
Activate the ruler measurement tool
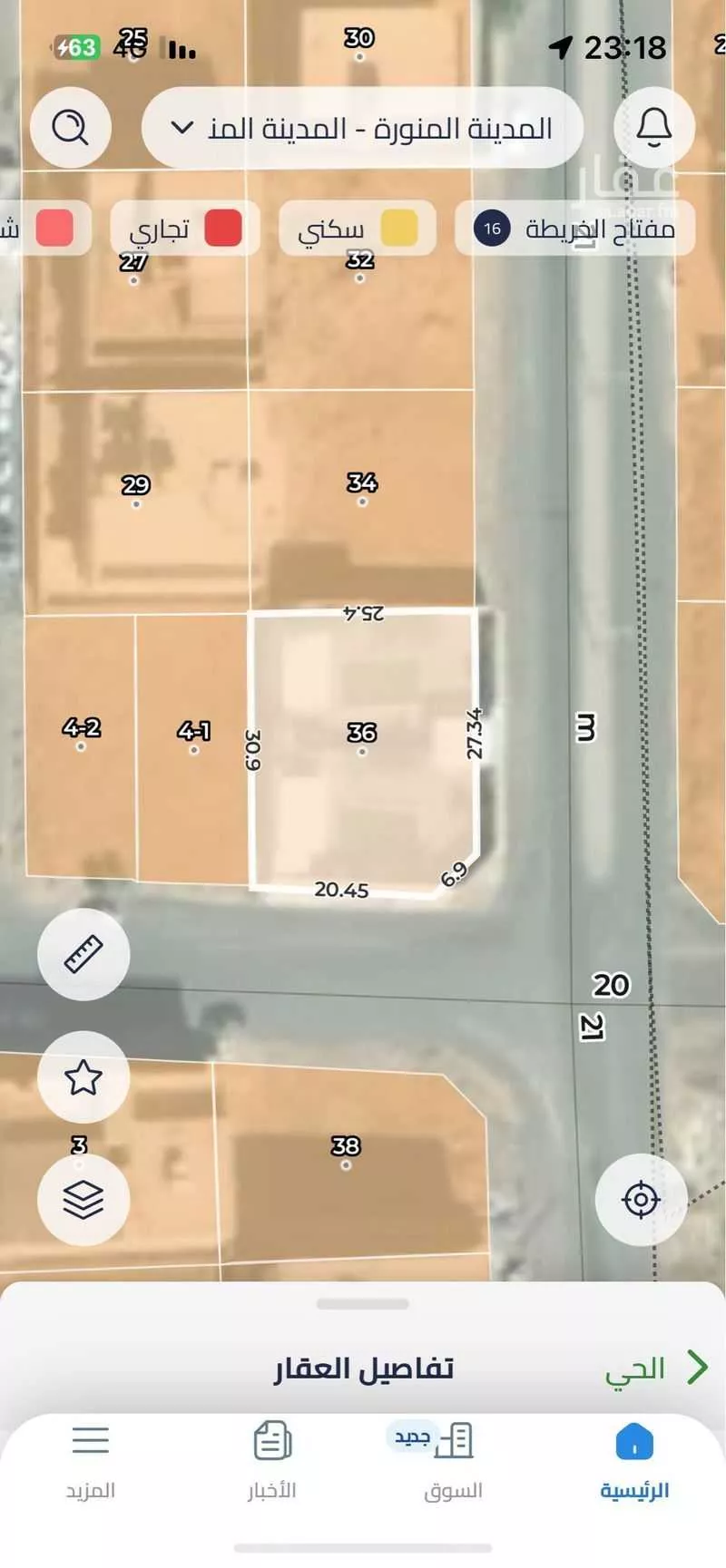pyautogui.click(x=83, y=954)
